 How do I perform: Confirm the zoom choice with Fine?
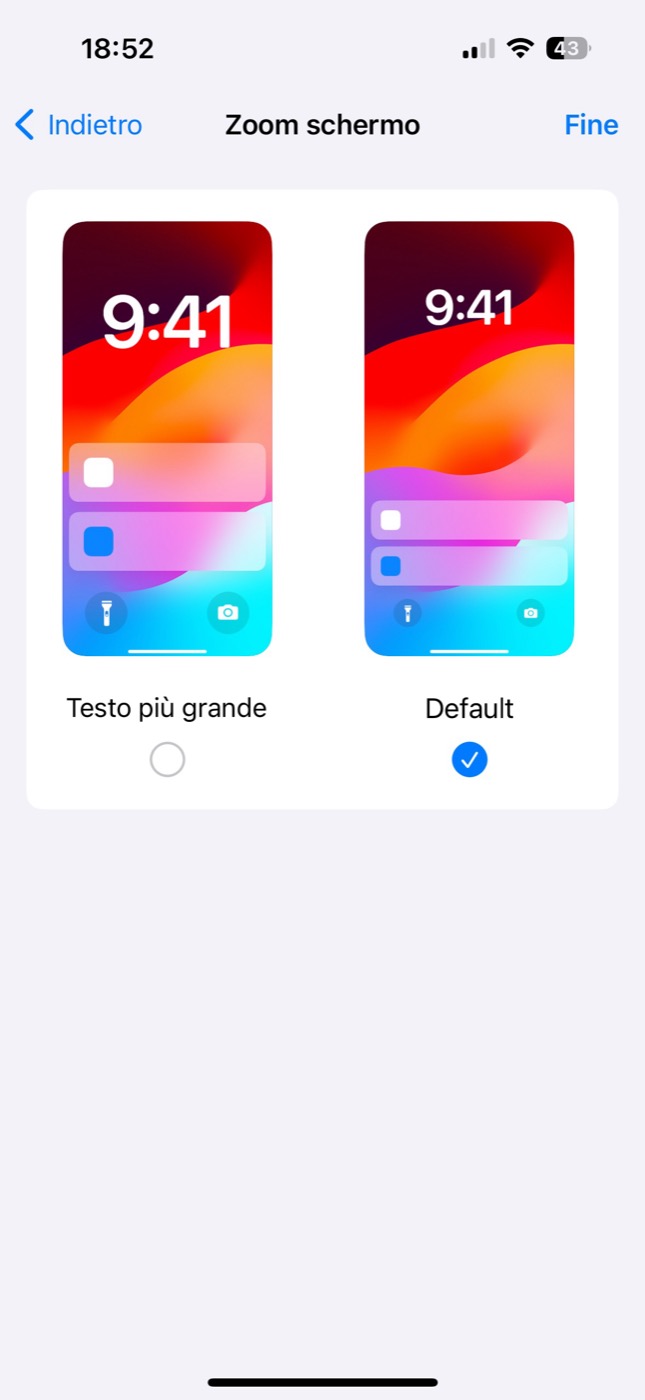point(591,125)
